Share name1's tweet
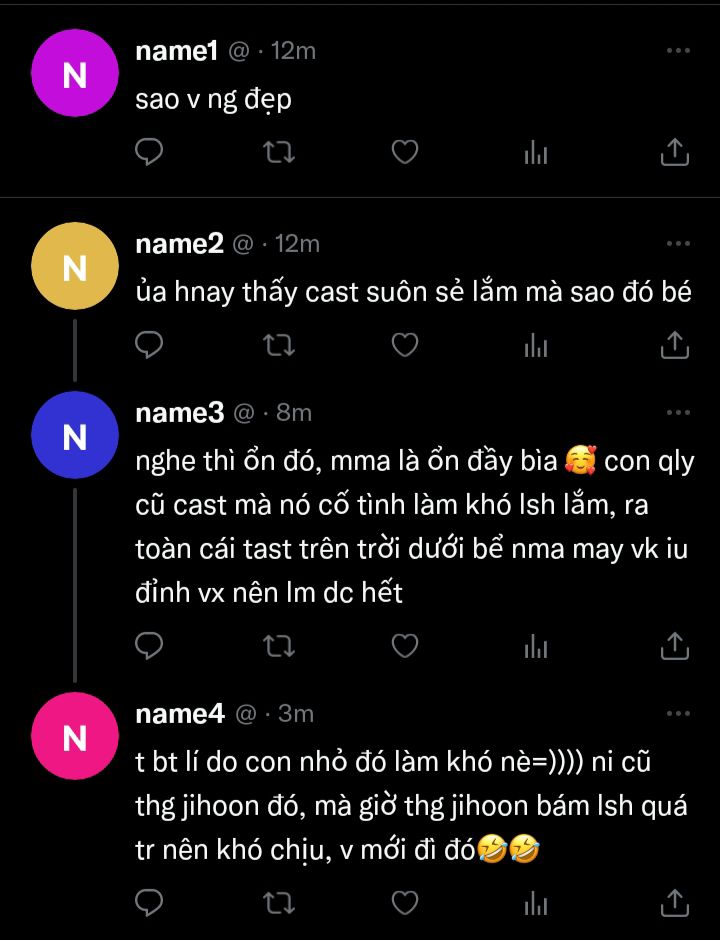The image size is (720, 940). 675,152
